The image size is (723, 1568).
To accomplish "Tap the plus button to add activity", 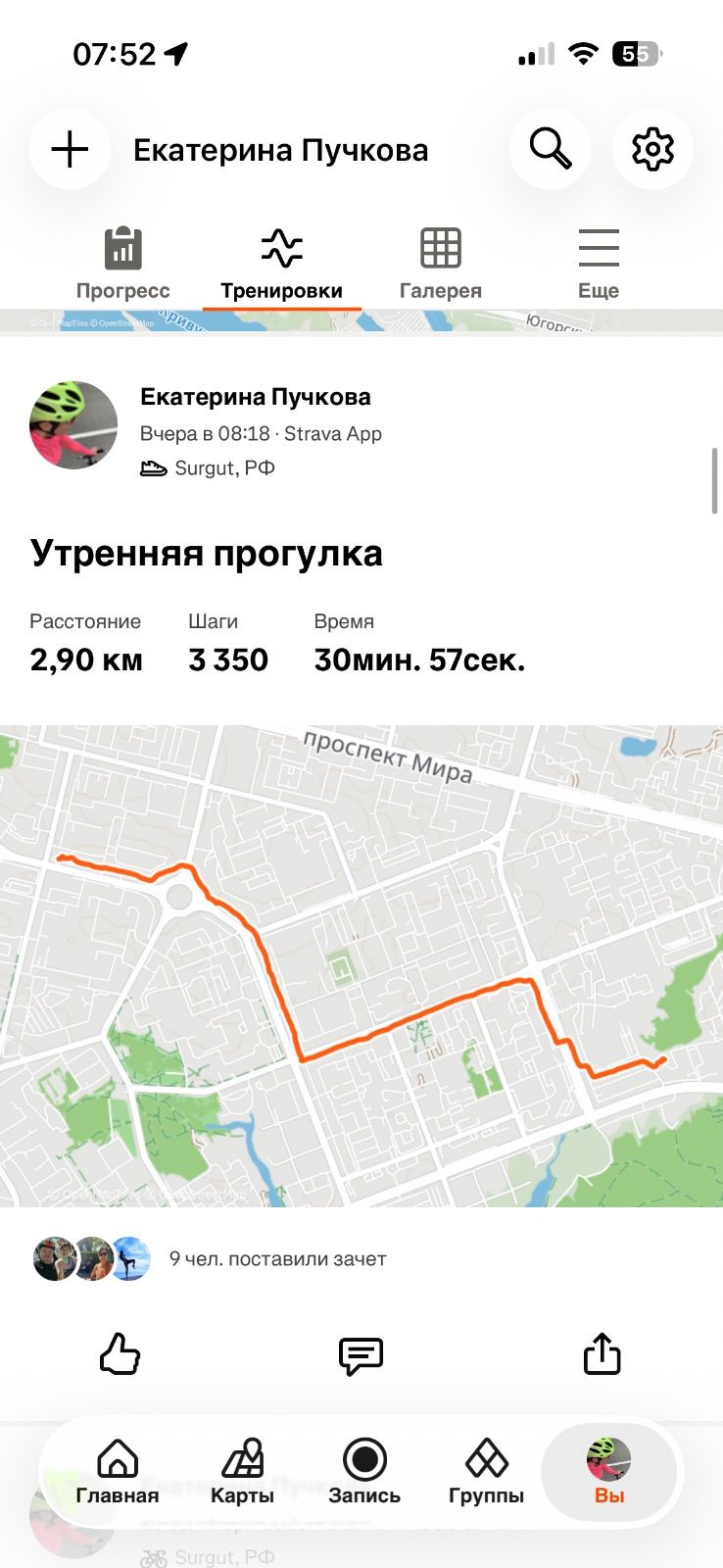I will [x=70, y=150].
